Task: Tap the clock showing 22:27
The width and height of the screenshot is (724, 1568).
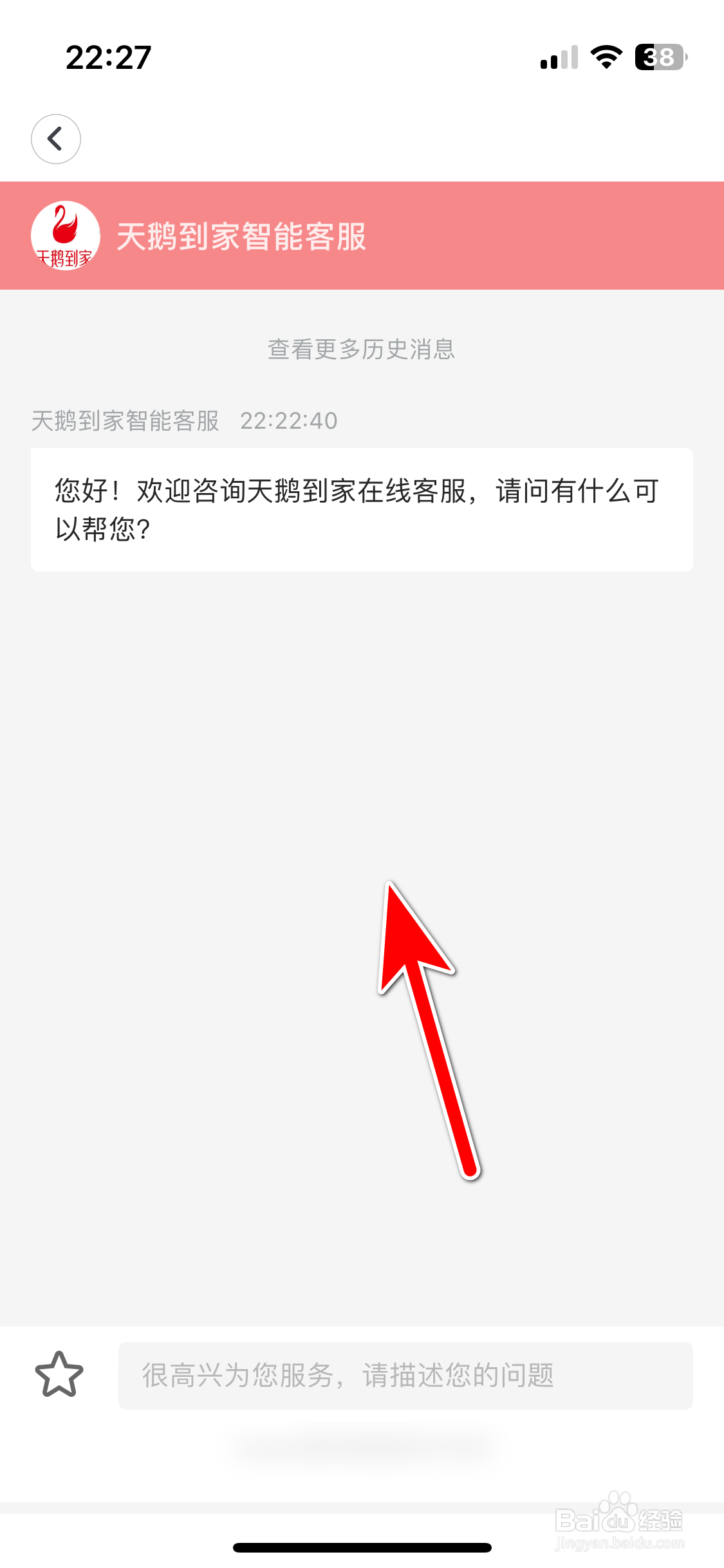Action: pos(109,57)
